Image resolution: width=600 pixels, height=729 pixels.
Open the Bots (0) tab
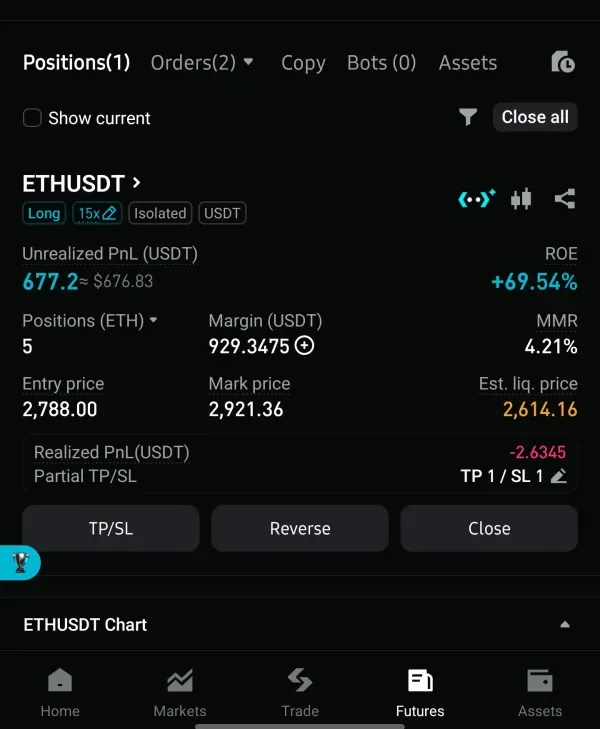click(x=381, y=62)
